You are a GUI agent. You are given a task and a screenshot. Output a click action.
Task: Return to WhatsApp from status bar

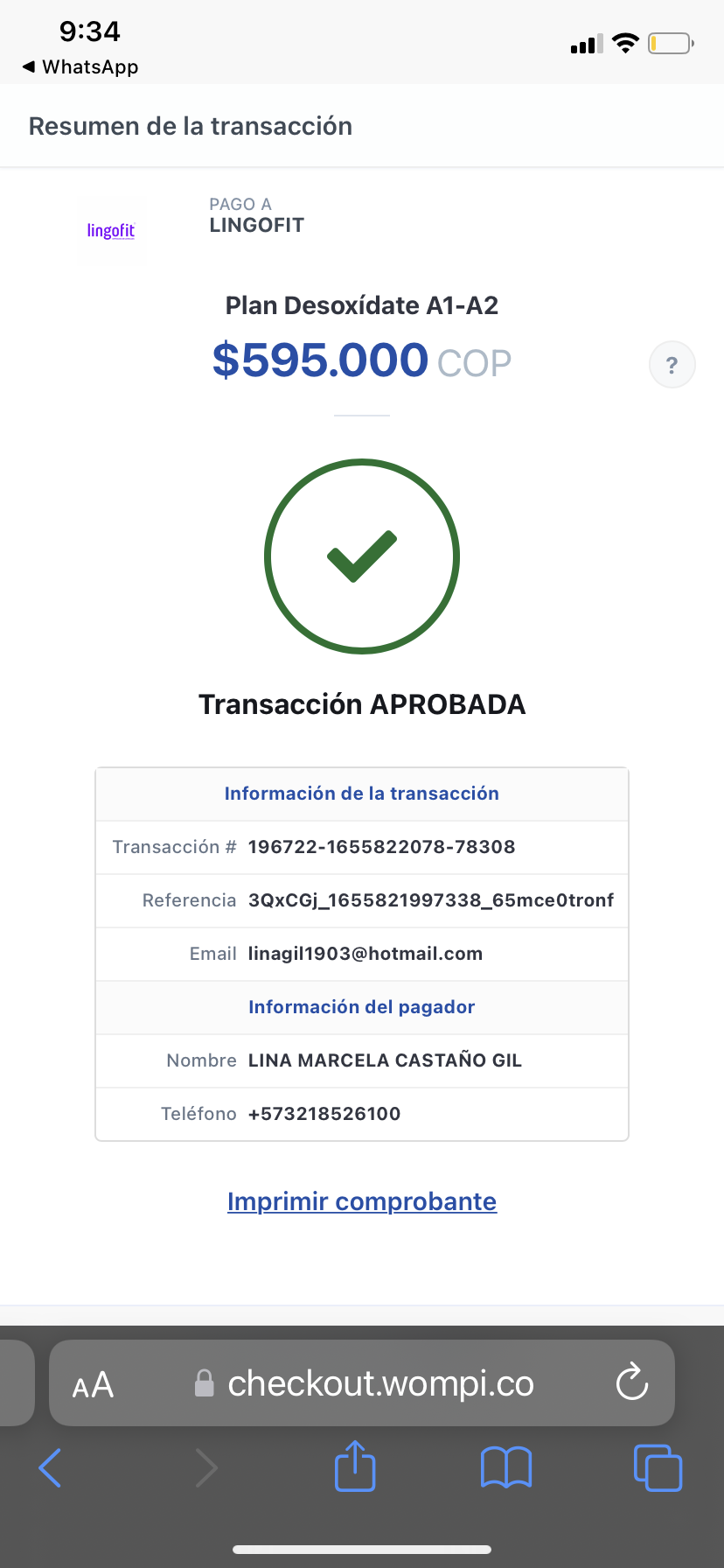coord(80,66)
